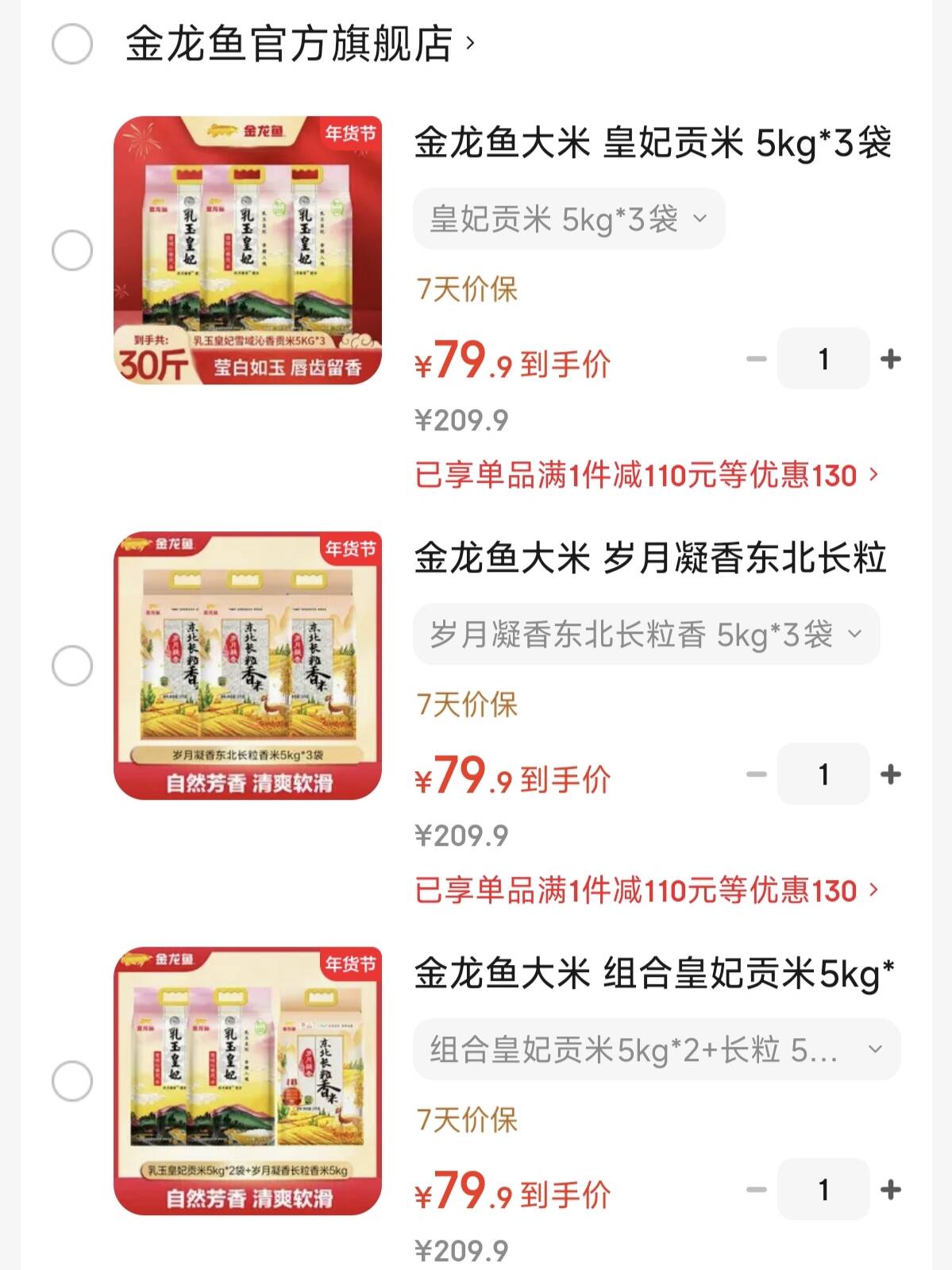
Task: Open the 组合皇妃贡米 product image
Action: (248, 1081)
